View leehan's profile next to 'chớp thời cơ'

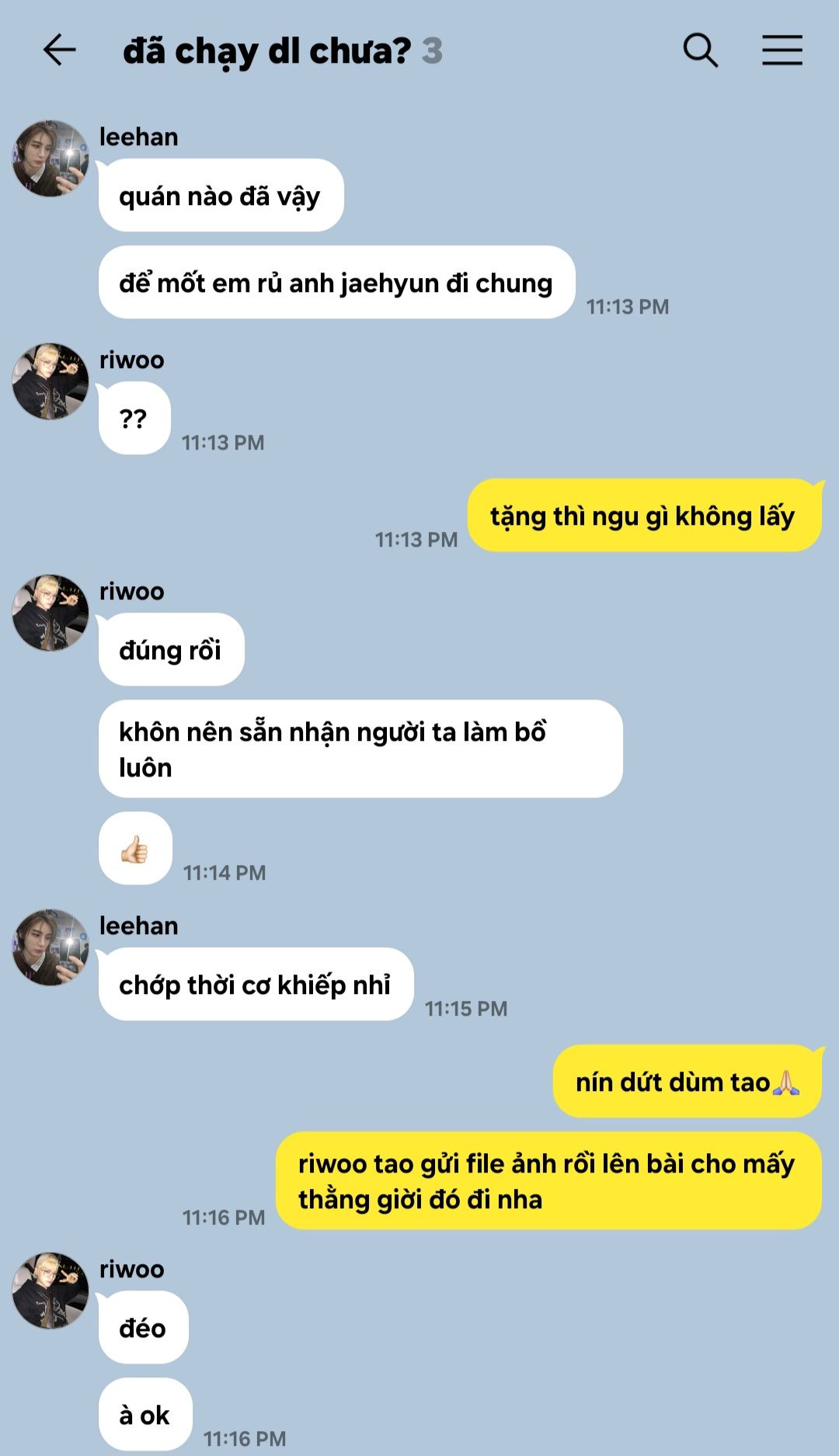[50, 947]
